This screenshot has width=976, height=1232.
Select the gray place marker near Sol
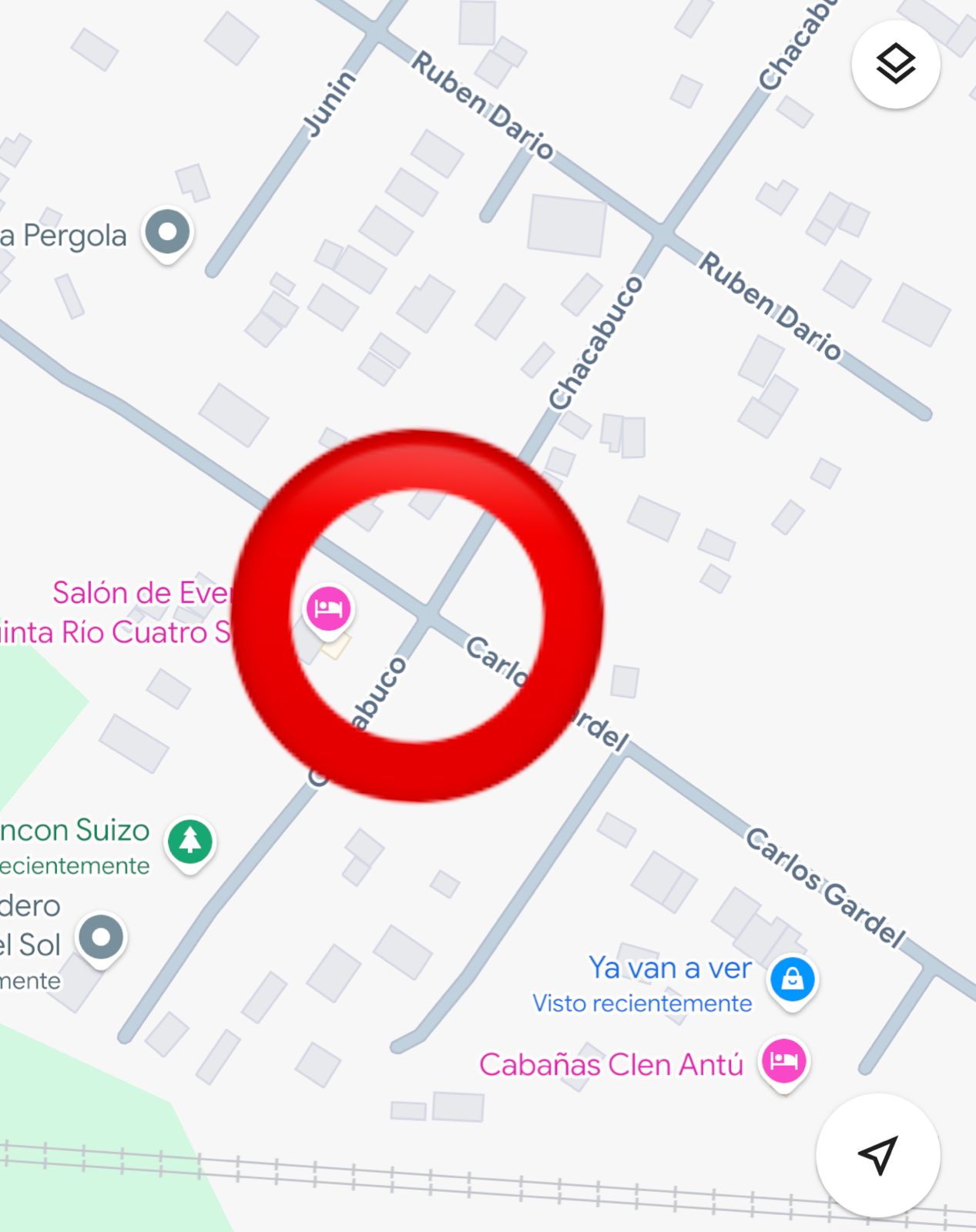pos(101,938)
